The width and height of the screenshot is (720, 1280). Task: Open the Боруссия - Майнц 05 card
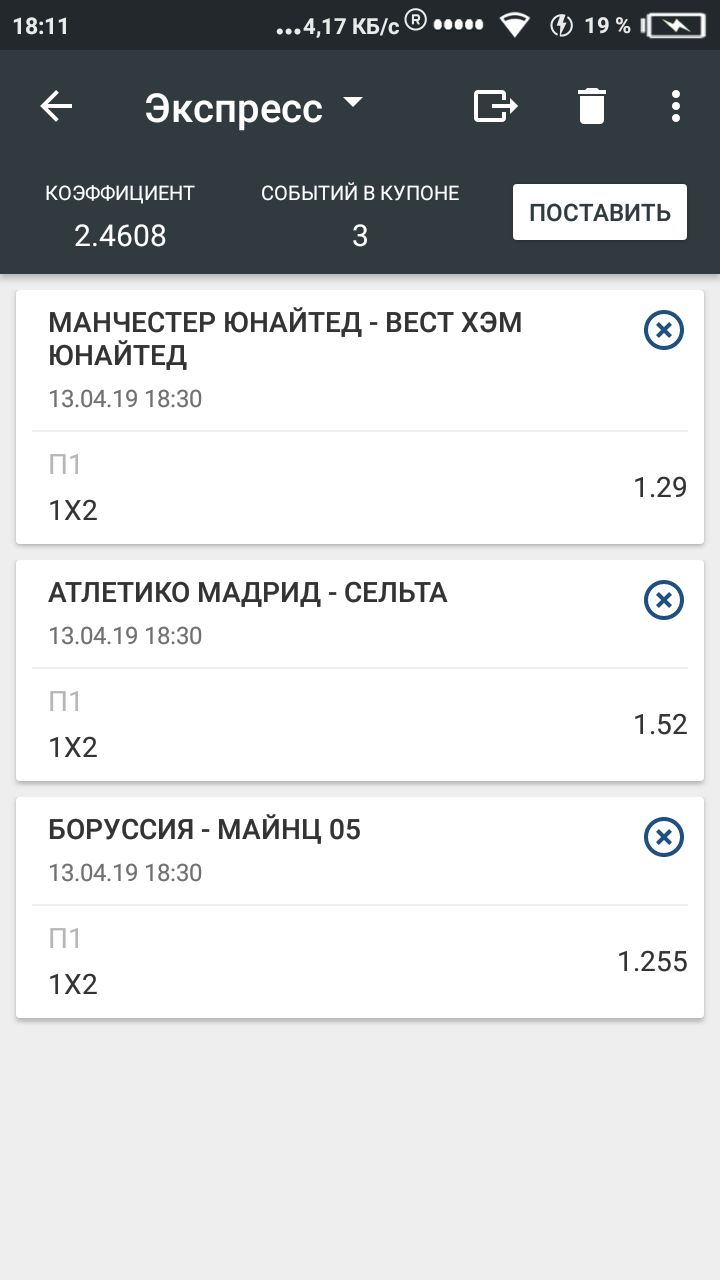click(x=360, y=908)
